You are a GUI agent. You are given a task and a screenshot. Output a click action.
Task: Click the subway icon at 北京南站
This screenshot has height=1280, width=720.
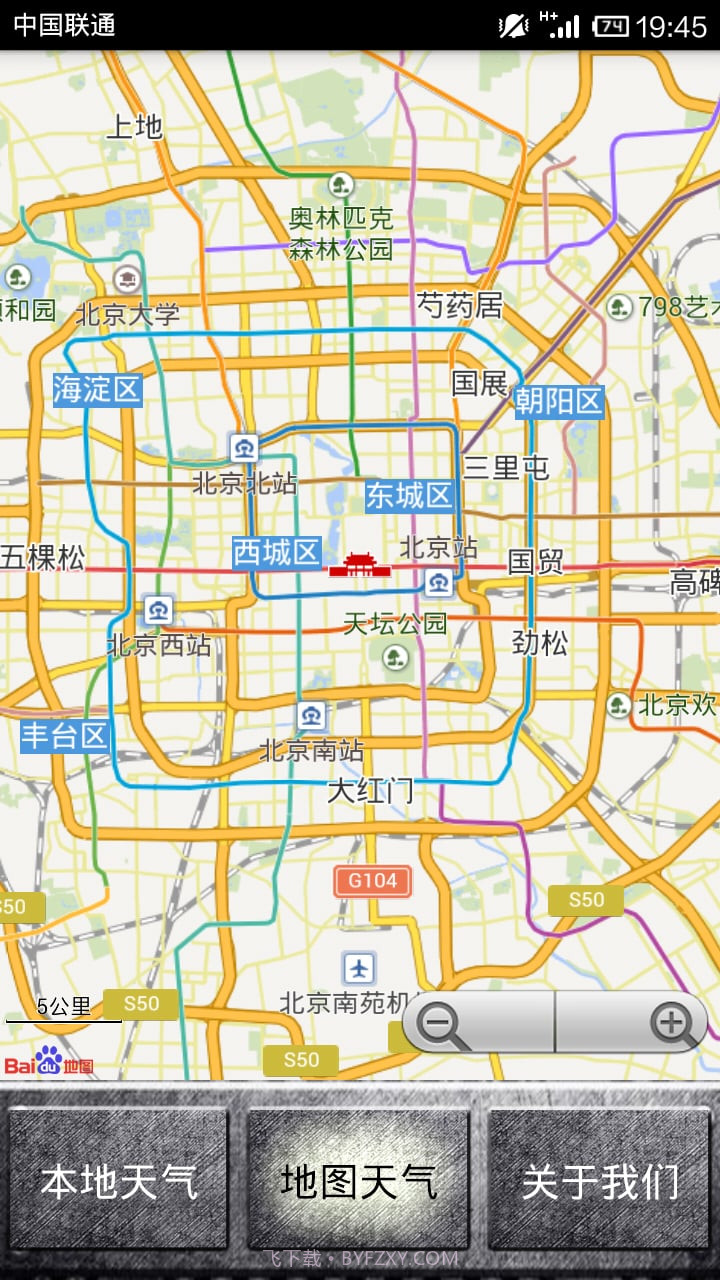click(313, 716)
